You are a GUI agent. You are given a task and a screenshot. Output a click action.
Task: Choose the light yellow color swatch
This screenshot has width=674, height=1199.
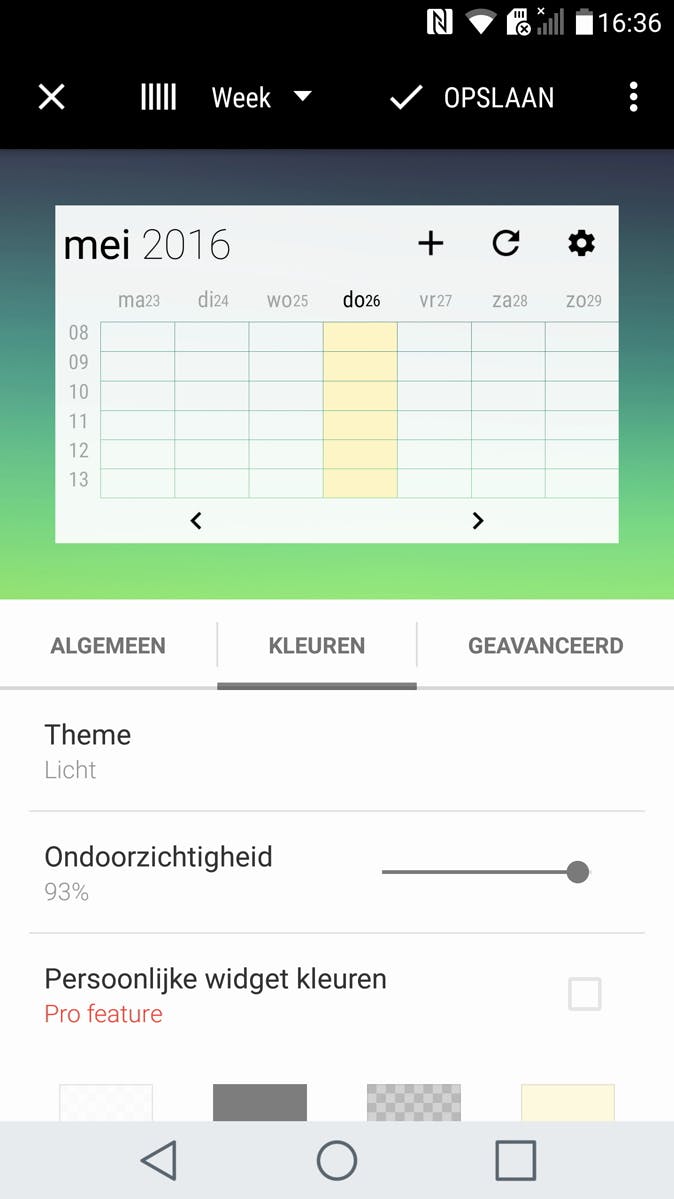click(x=567, y=1102)
